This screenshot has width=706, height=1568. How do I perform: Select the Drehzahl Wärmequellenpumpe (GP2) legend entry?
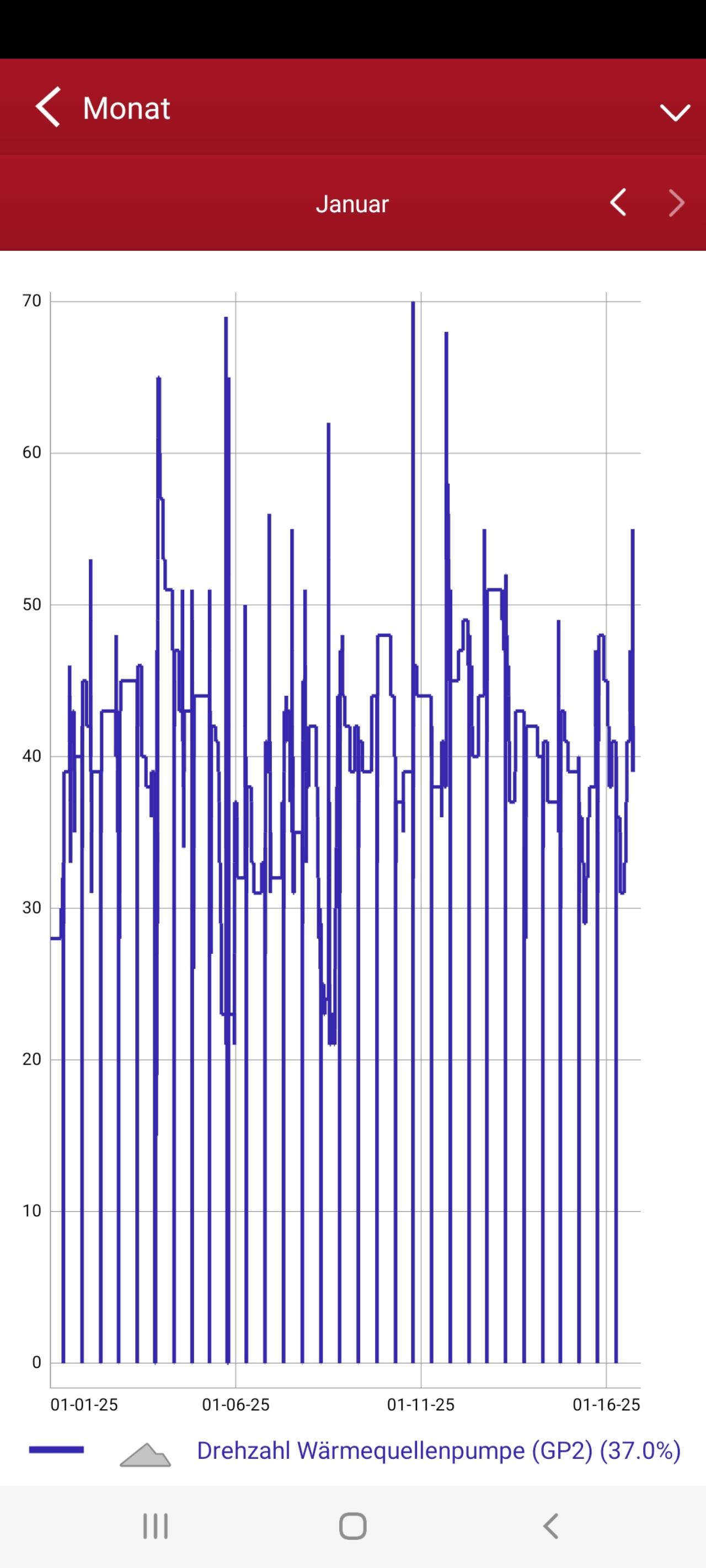(x=438, y=1451)
